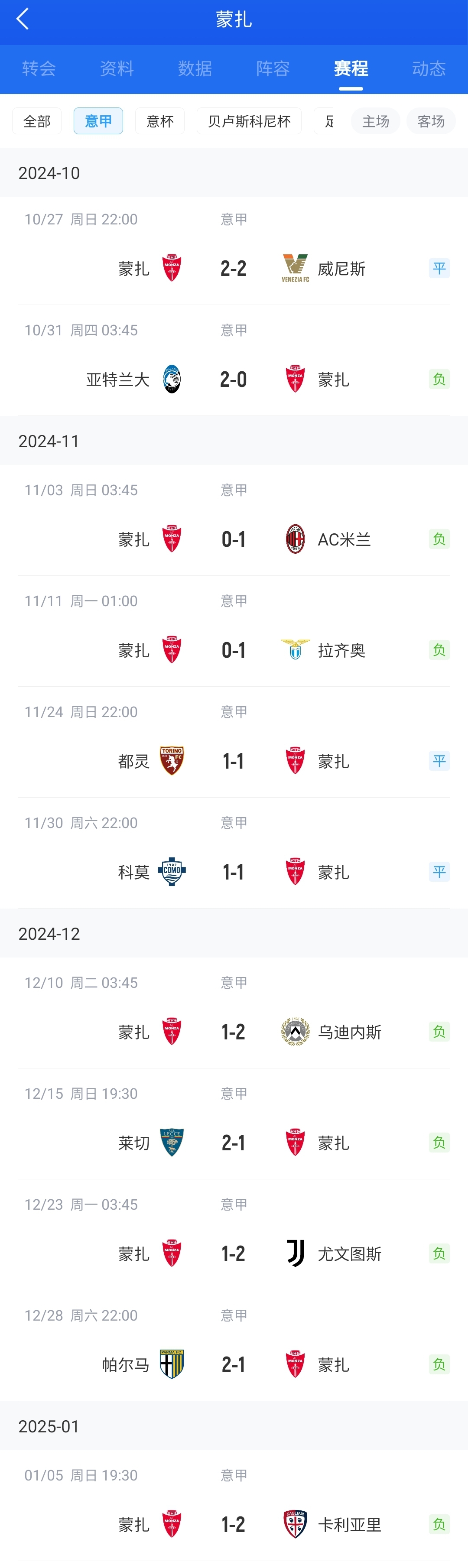Open the 蒙扎 vs 尤文图斯 match

[234, 1253]
